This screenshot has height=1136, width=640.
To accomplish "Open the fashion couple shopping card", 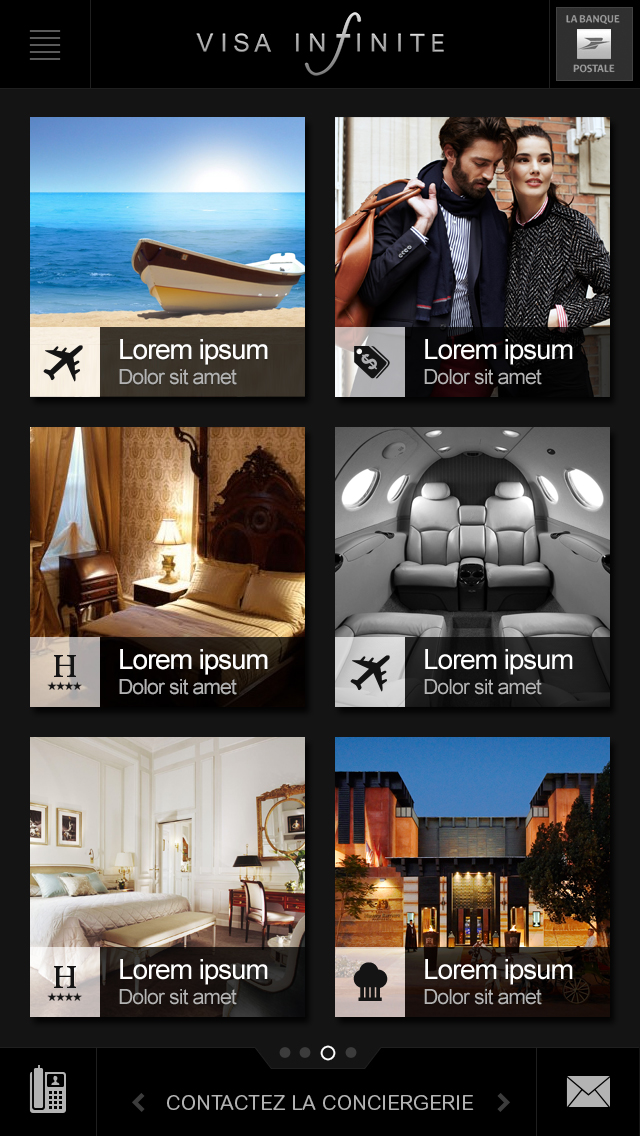I will 472,257.
